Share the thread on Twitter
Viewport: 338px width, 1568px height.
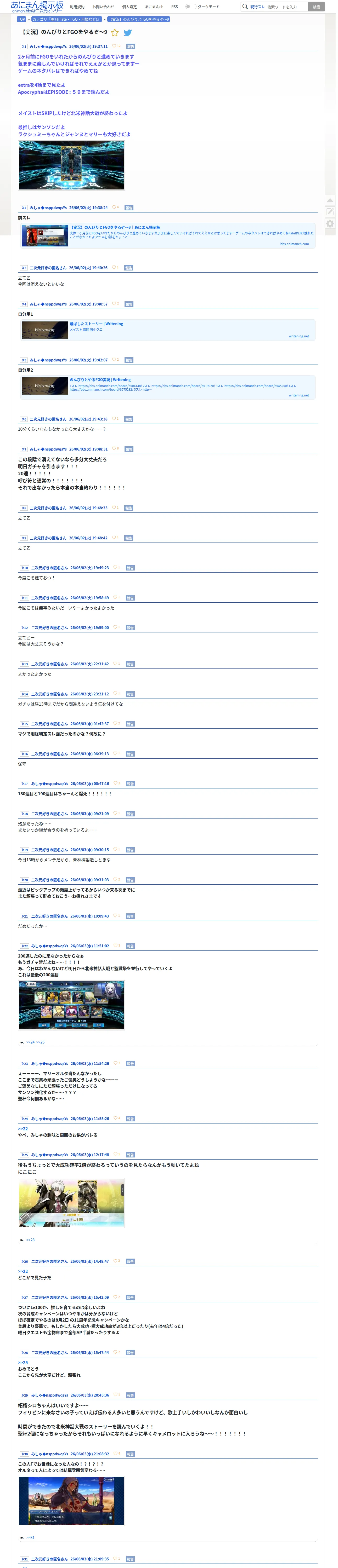pos(128,32)
